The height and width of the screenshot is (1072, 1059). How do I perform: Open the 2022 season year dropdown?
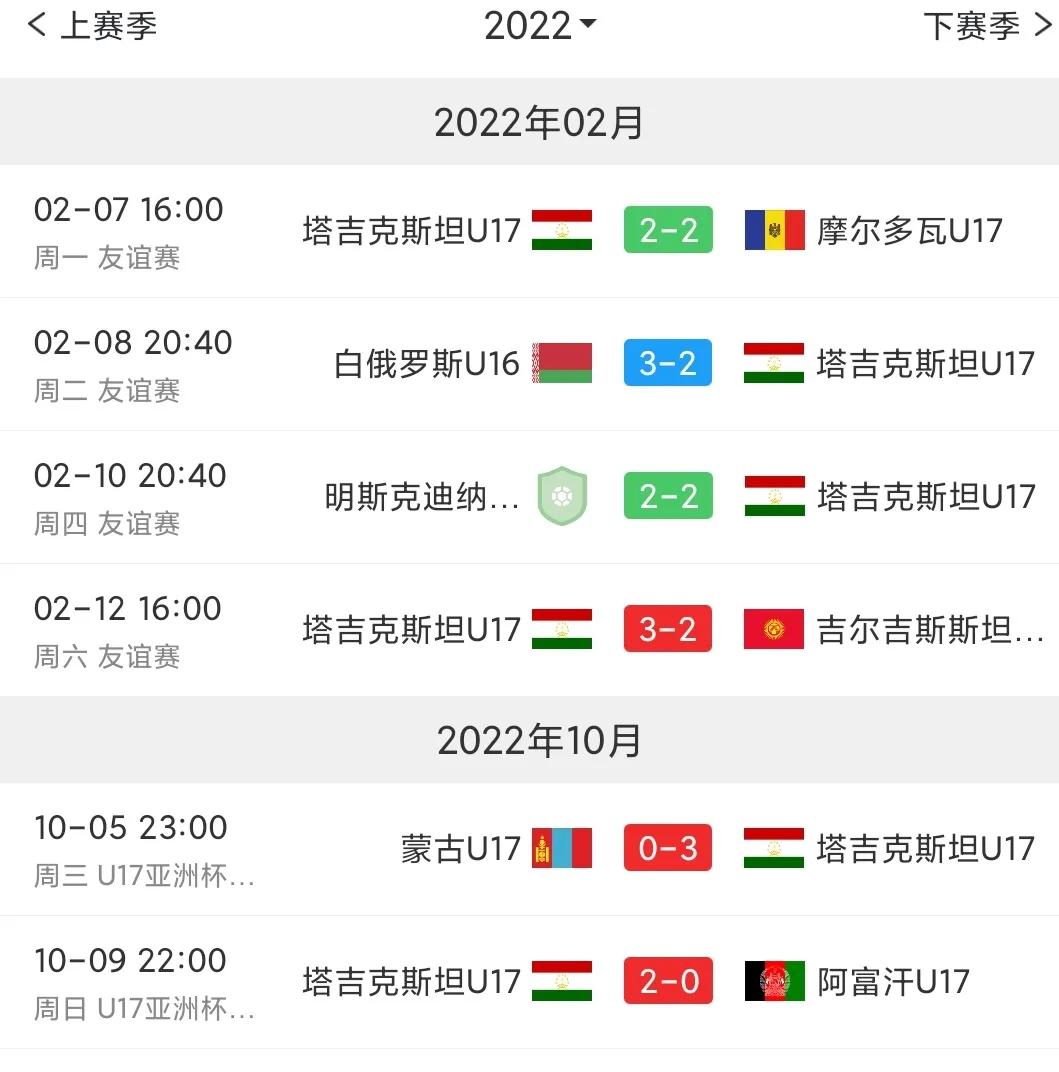540,25
